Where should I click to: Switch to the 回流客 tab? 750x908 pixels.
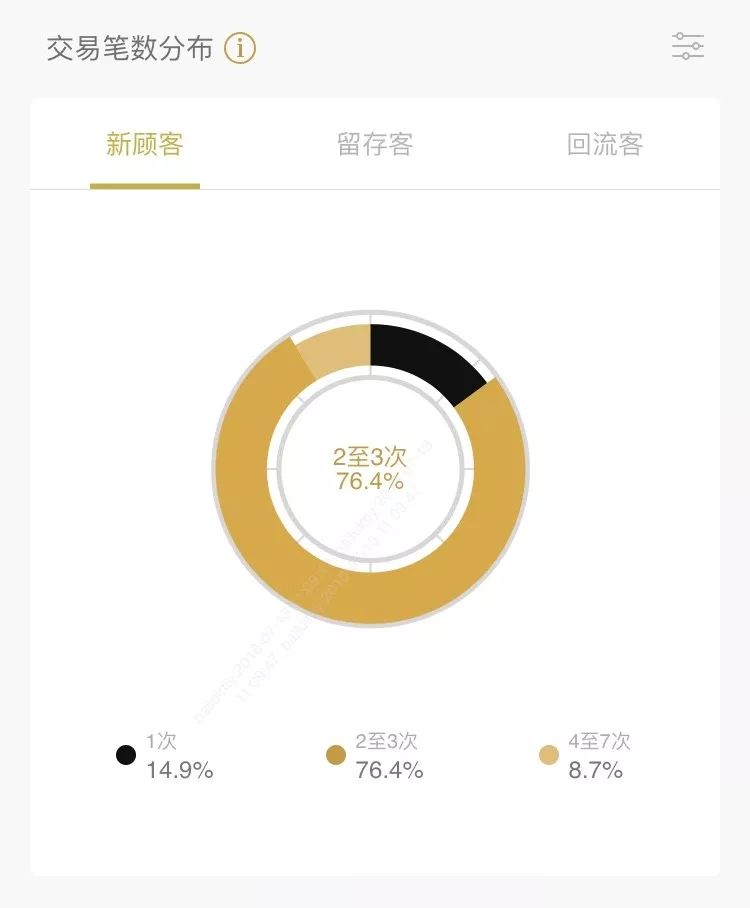pyautogui.click(x=605, y=144)
